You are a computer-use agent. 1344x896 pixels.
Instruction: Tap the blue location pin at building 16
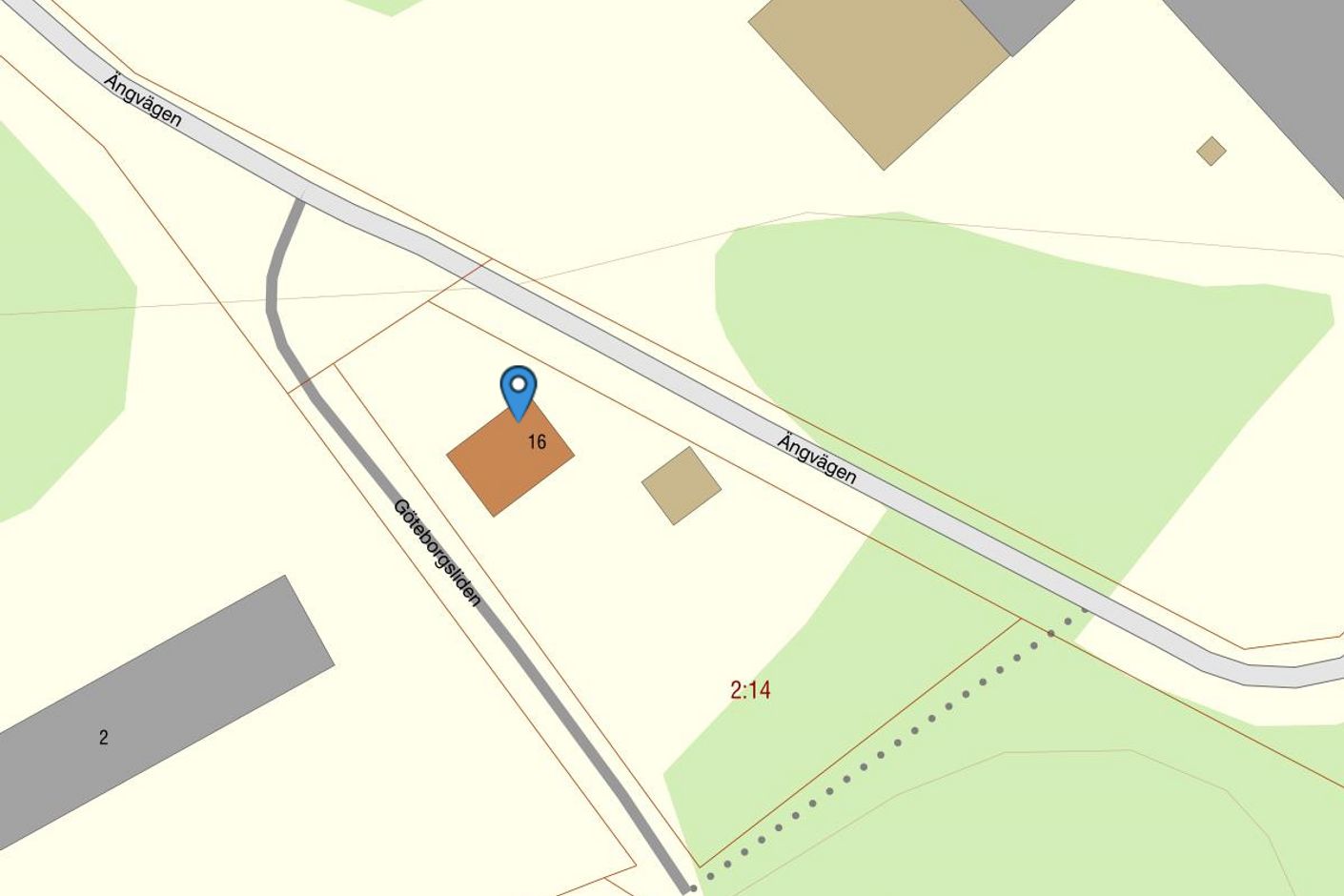coord(519,390)
